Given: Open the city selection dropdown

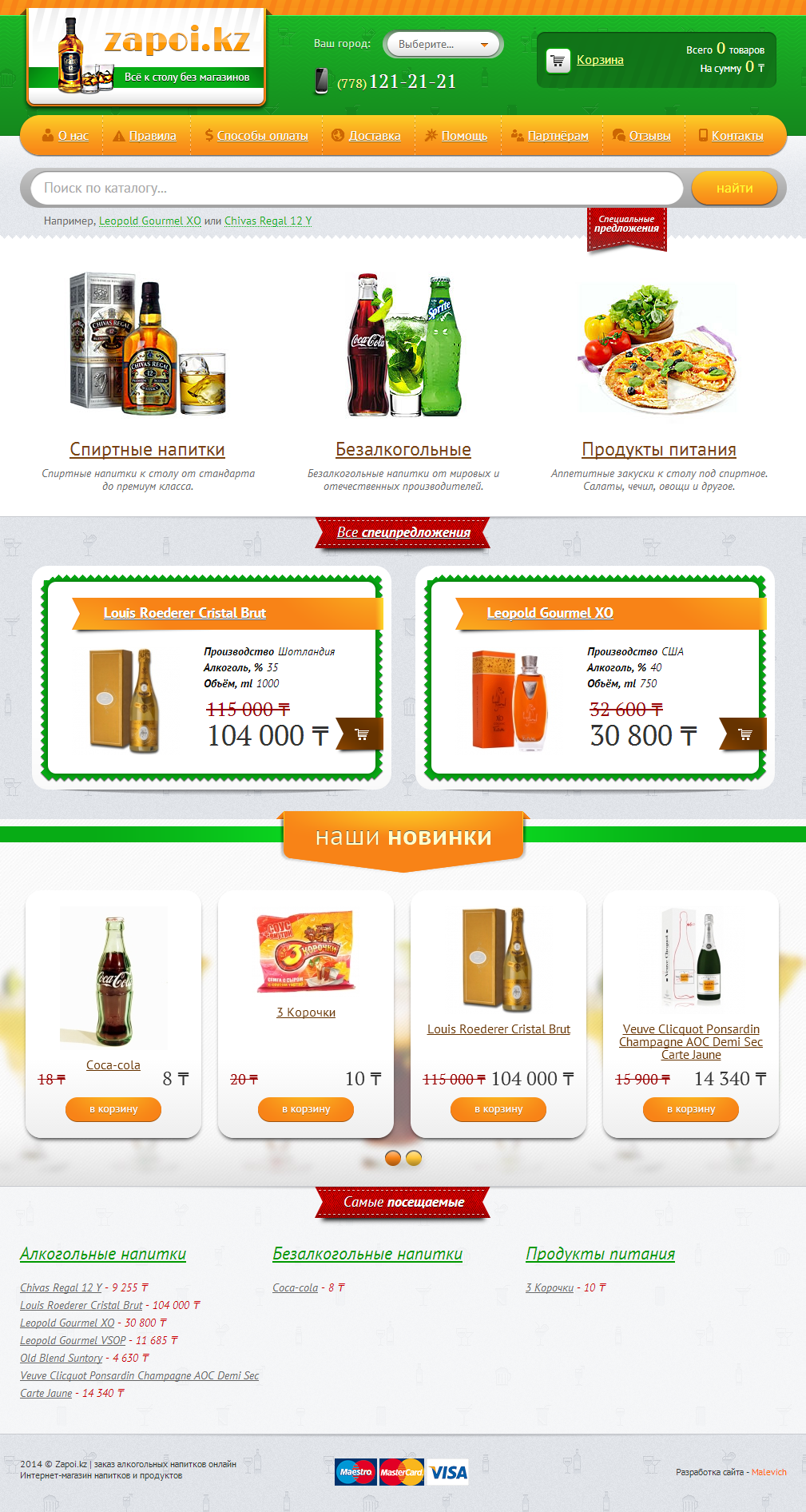Looking at the screenshot, I should [x=443, y=45].
